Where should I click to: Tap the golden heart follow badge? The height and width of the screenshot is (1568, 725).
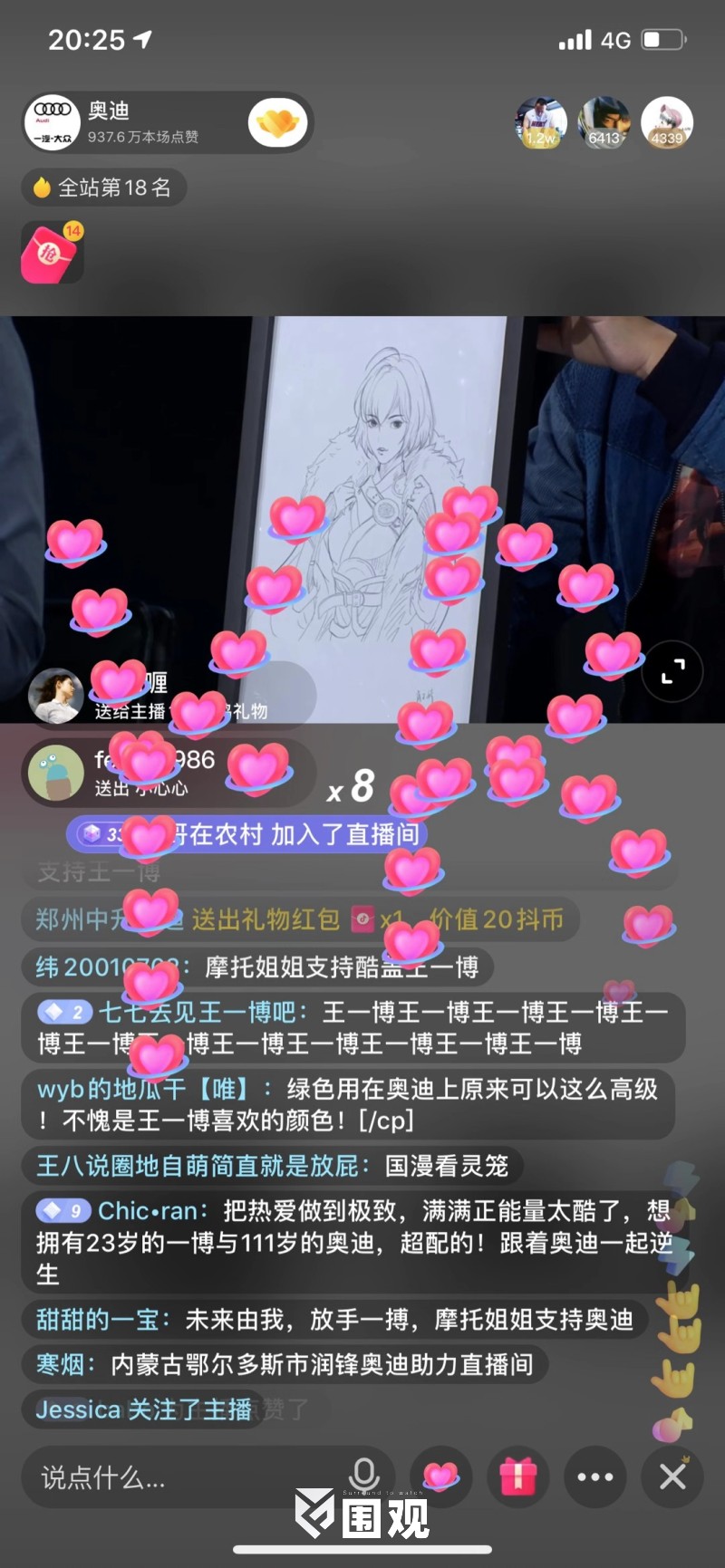[x=277, y=122]
